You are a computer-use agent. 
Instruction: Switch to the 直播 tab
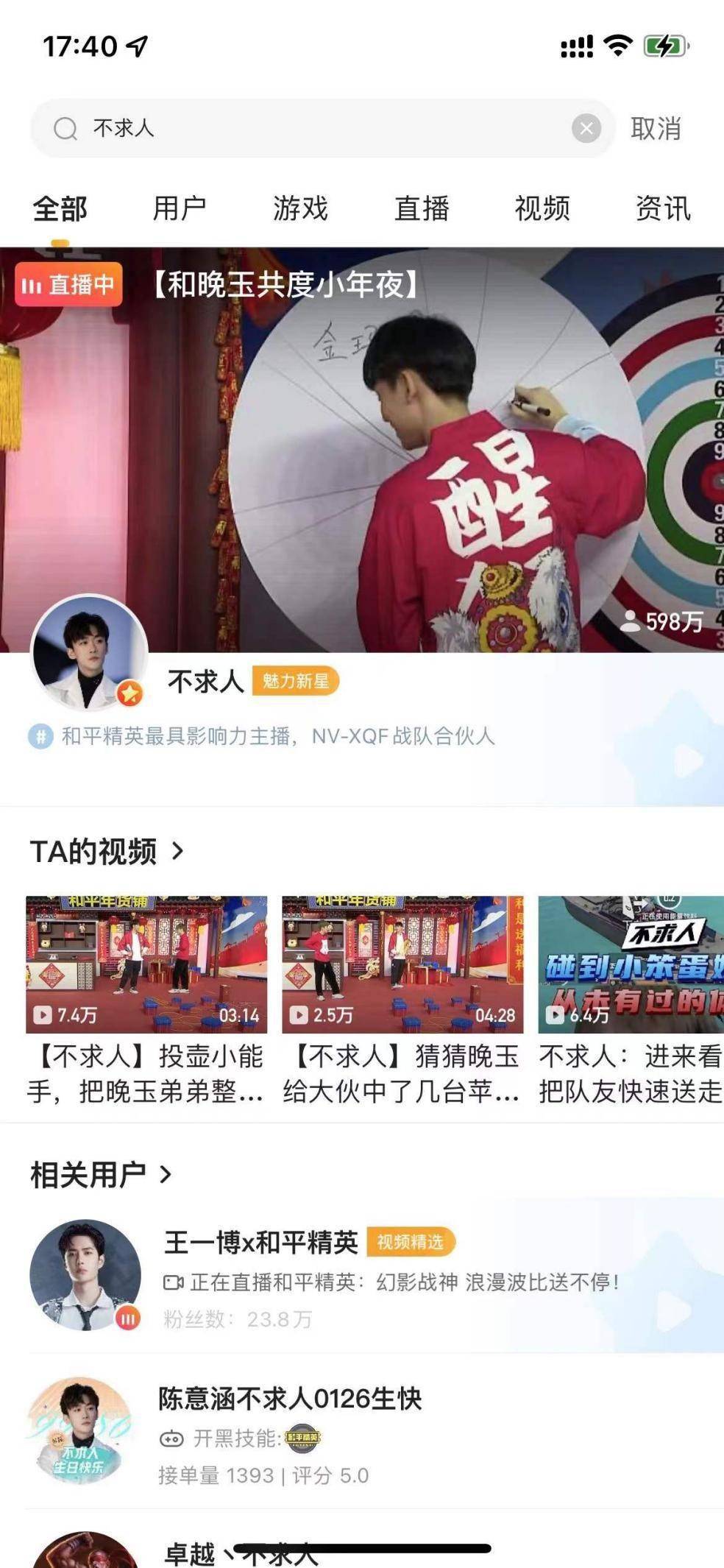point(422,208)
